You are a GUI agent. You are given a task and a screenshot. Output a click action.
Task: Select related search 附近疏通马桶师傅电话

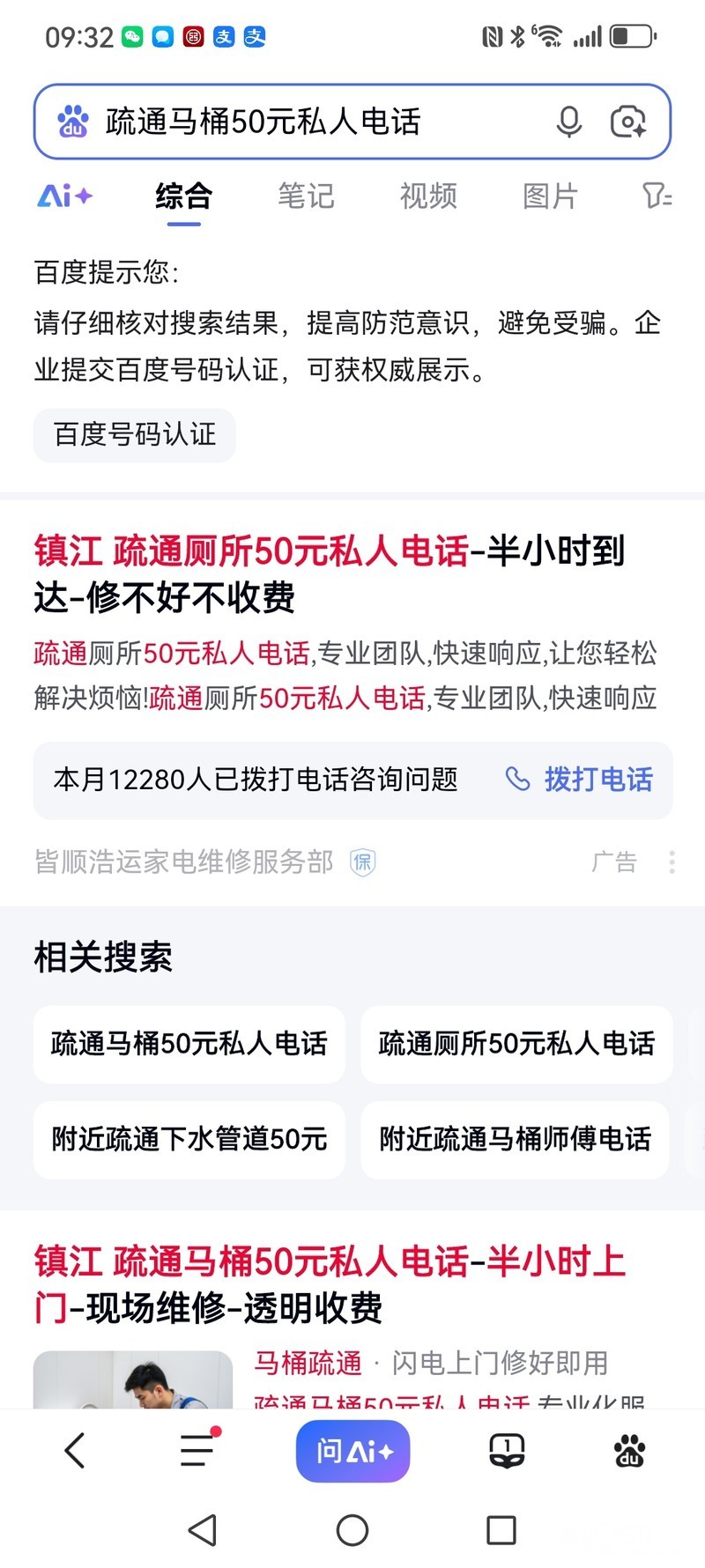[515, 1139]
